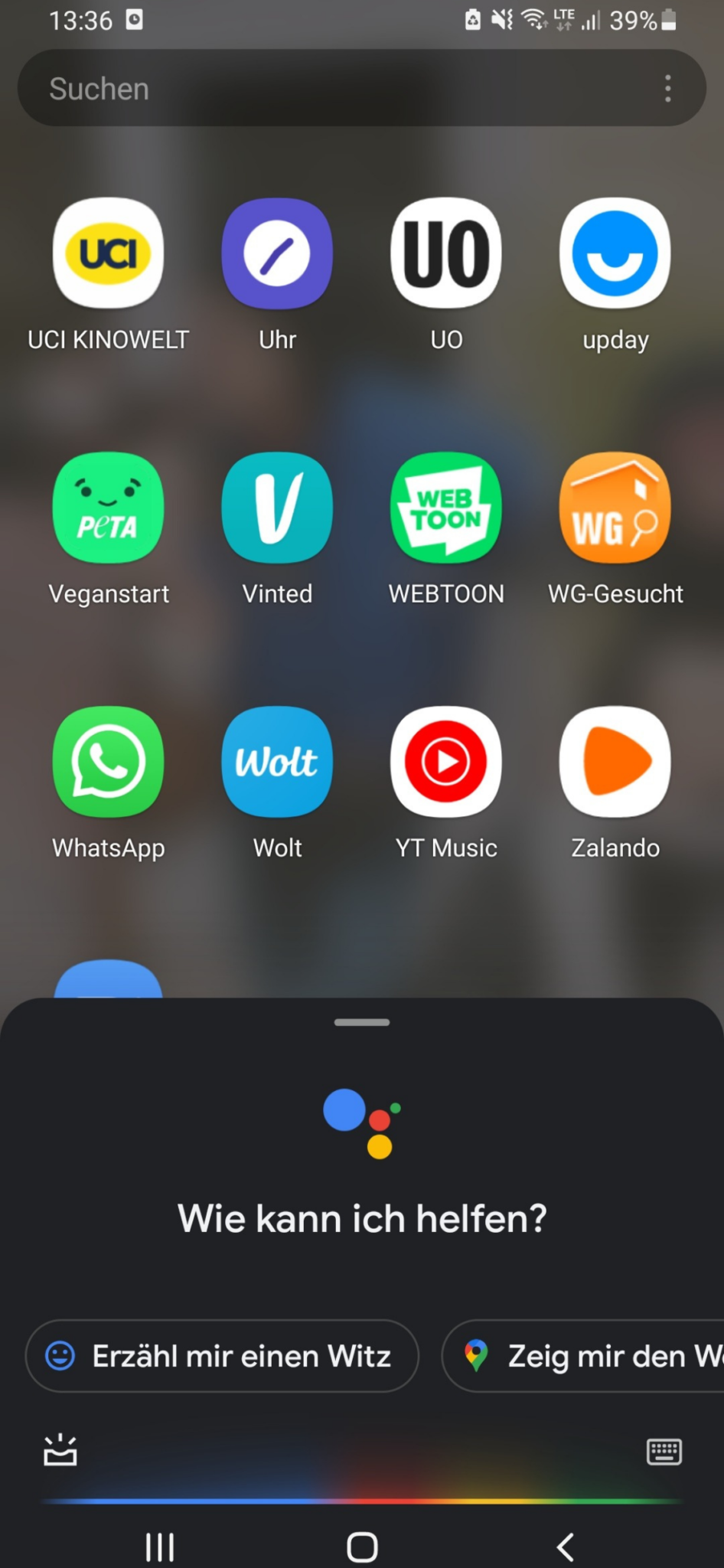The height and width of the screenshot is (1568, 724).
Task: Tap the Suchen search field
Action: [x=306, y=88]
